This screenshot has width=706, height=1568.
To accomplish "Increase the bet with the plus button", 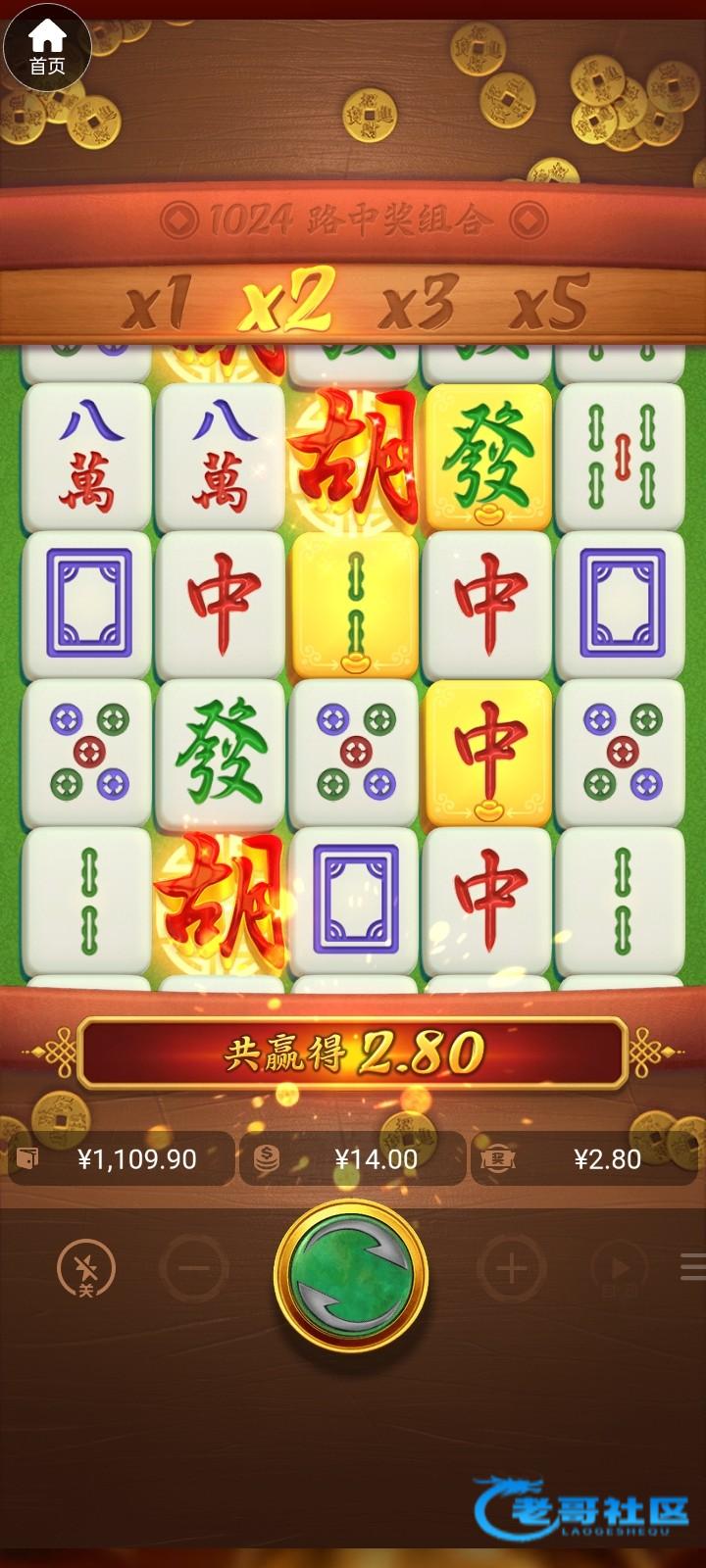I will (x=510, y=1269).
